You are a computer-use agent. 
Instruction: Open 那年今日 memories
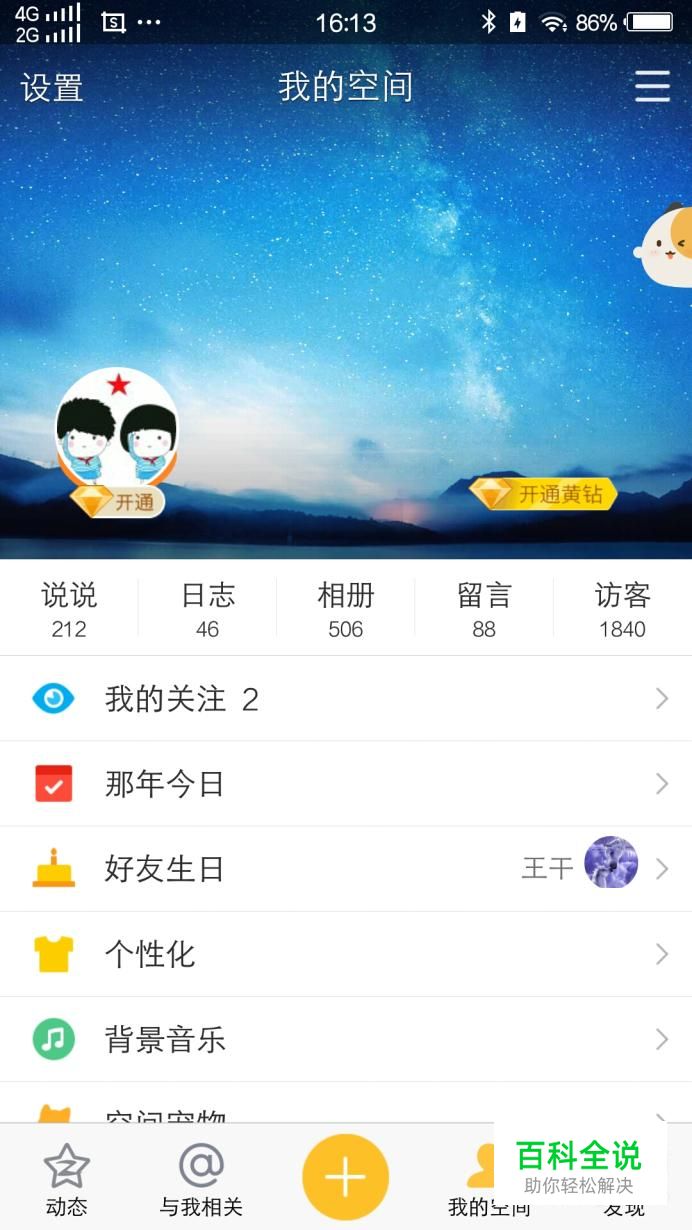click(346, 784)
